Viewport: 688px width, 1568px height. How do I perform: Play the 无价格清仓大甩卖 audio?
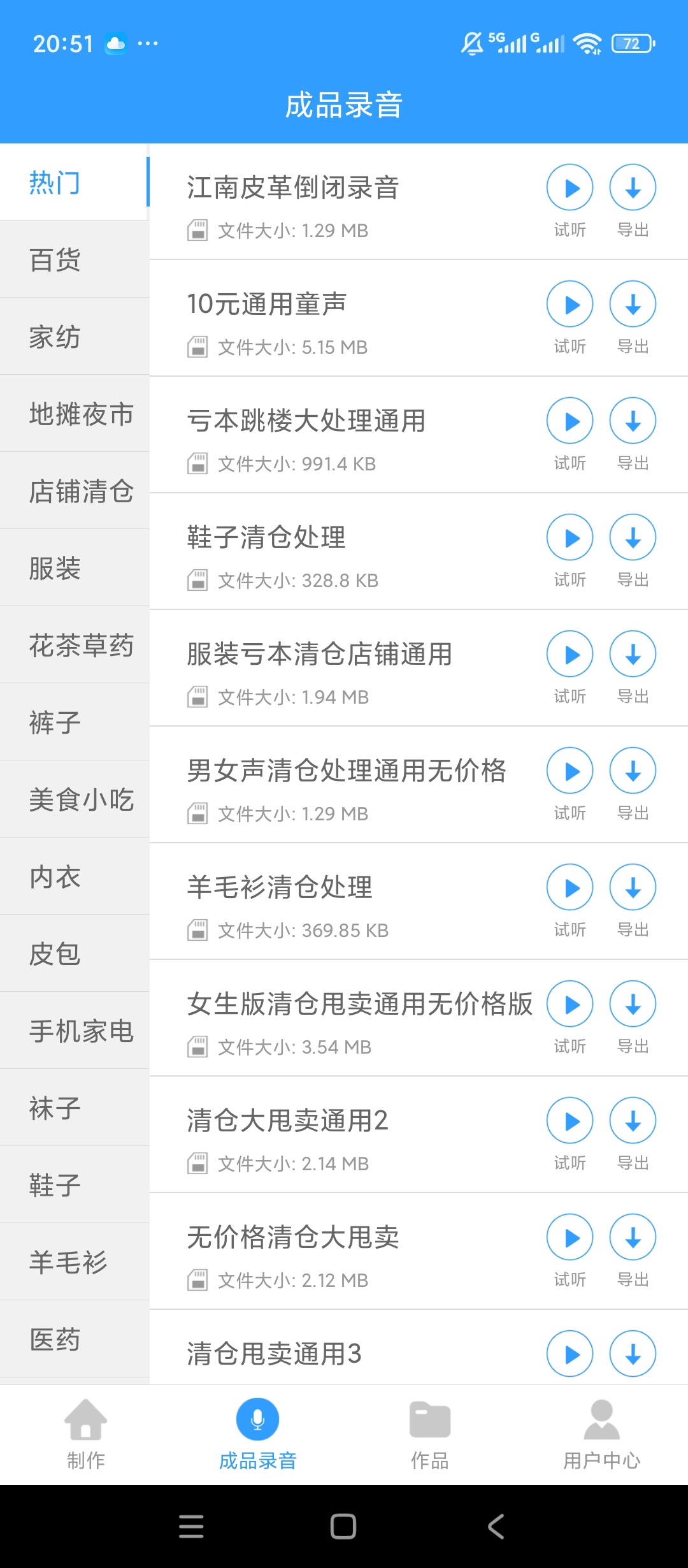click(x=570, y=1237)
